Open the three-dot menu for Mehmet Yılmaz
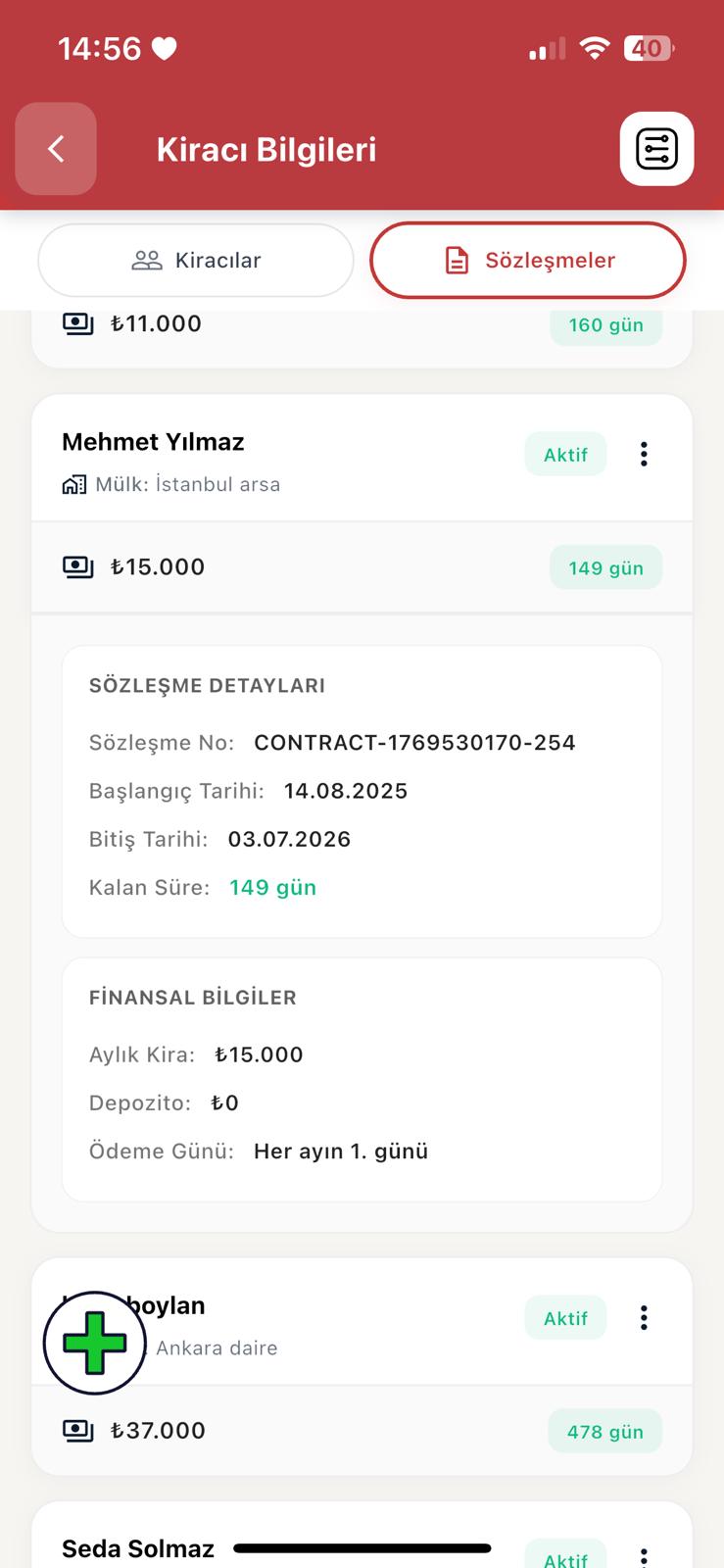Image resolution: width=724 pixels, height=1568 pixels. pos(644,454)
